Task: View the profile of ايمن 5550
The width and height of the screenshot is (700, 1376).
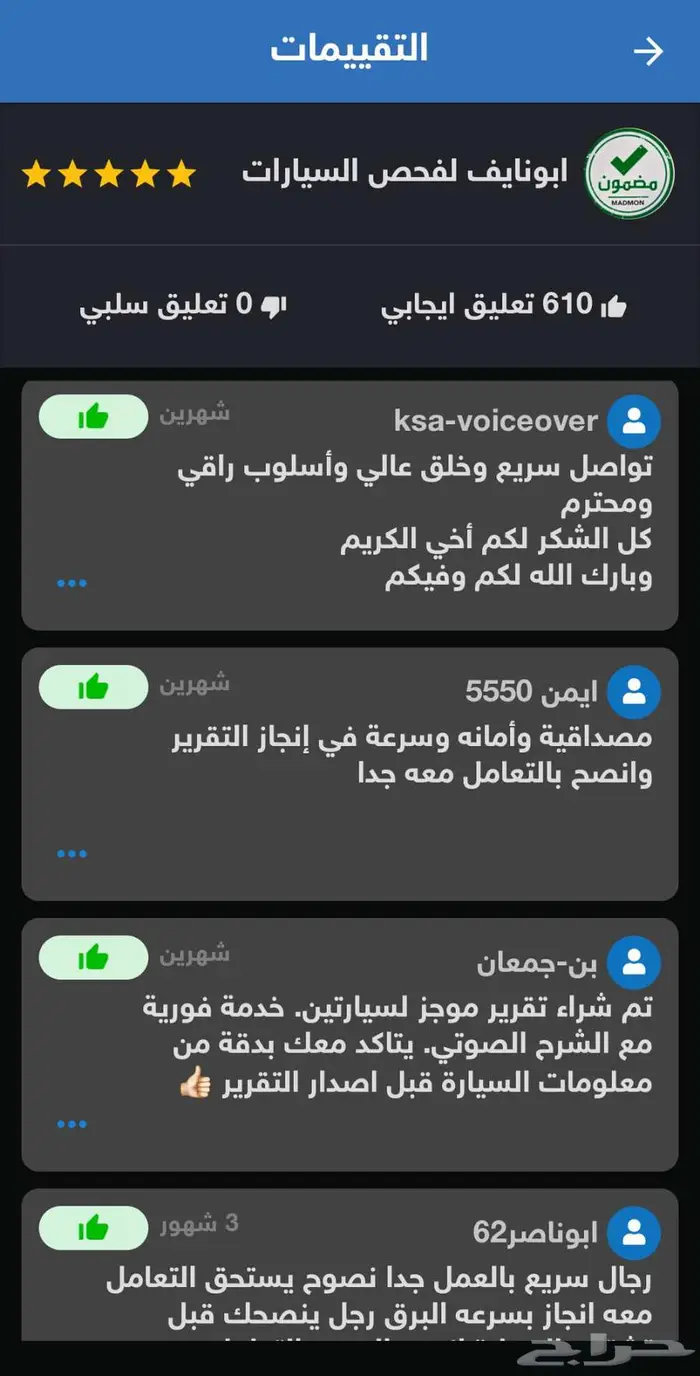Action: pos(634,691)
